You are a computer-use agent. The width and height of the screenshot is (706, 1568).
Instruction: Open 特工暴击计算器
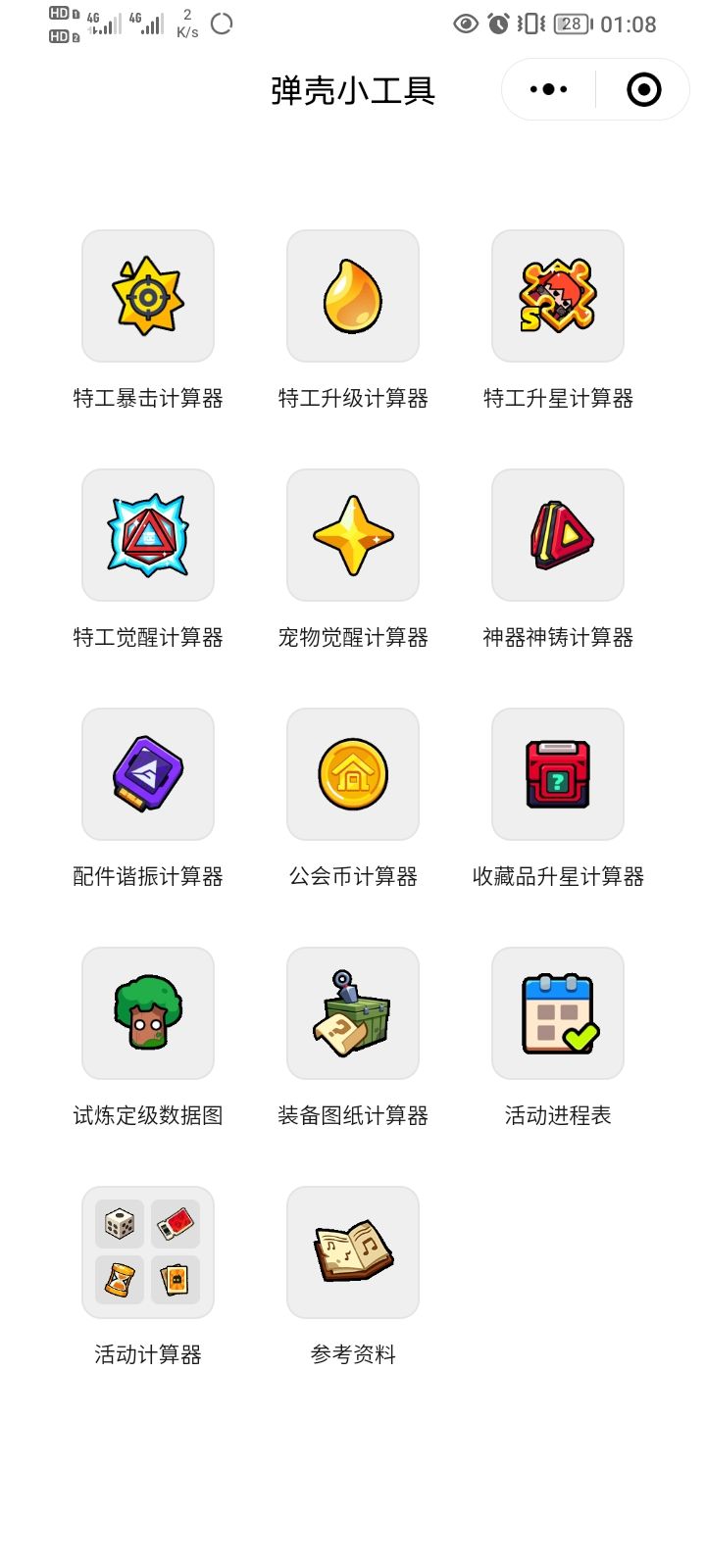click(x=148, y=296)
